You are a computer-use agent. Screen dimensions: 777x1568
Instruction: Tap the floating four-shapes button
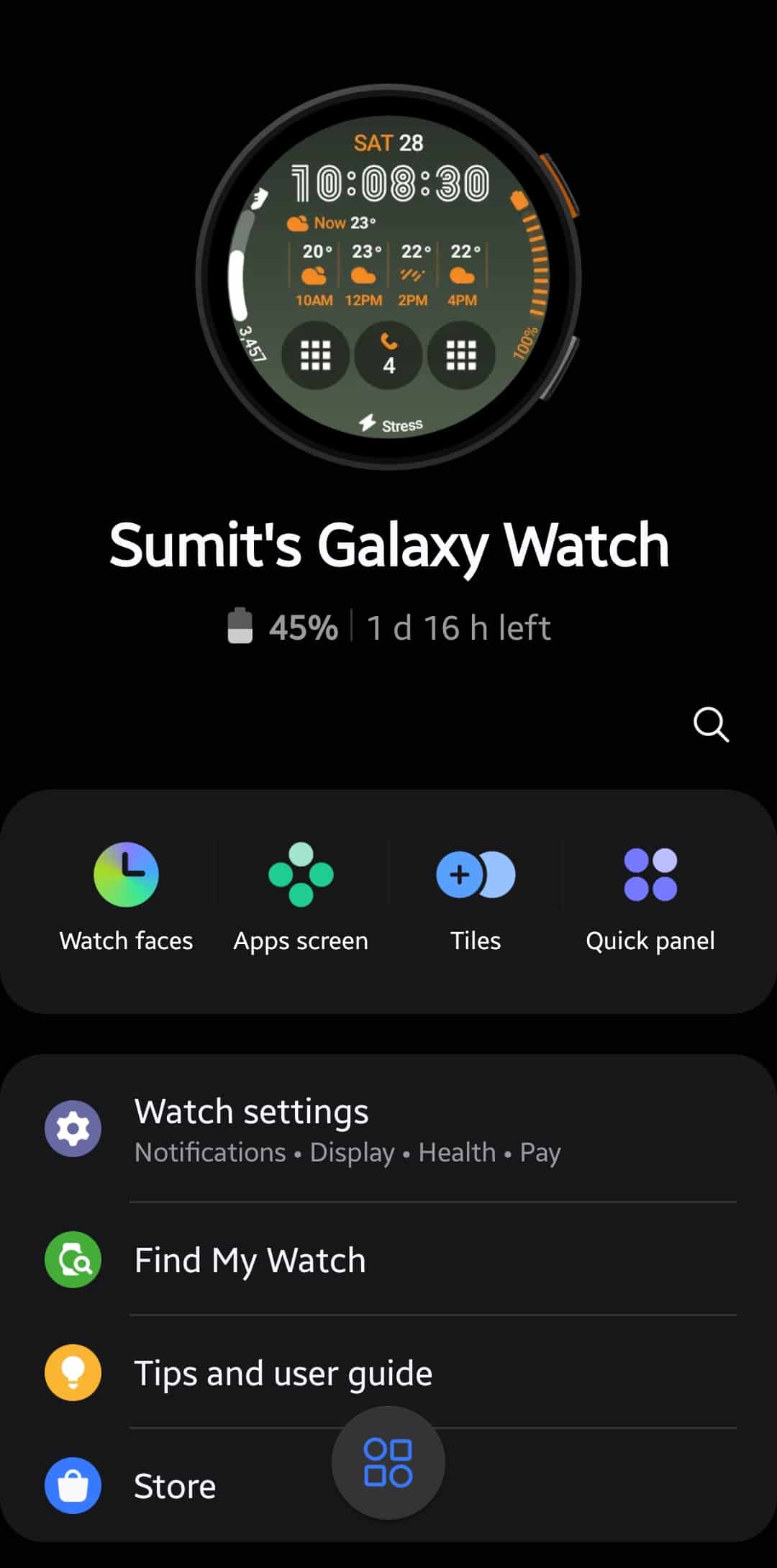coord(388,1462)
